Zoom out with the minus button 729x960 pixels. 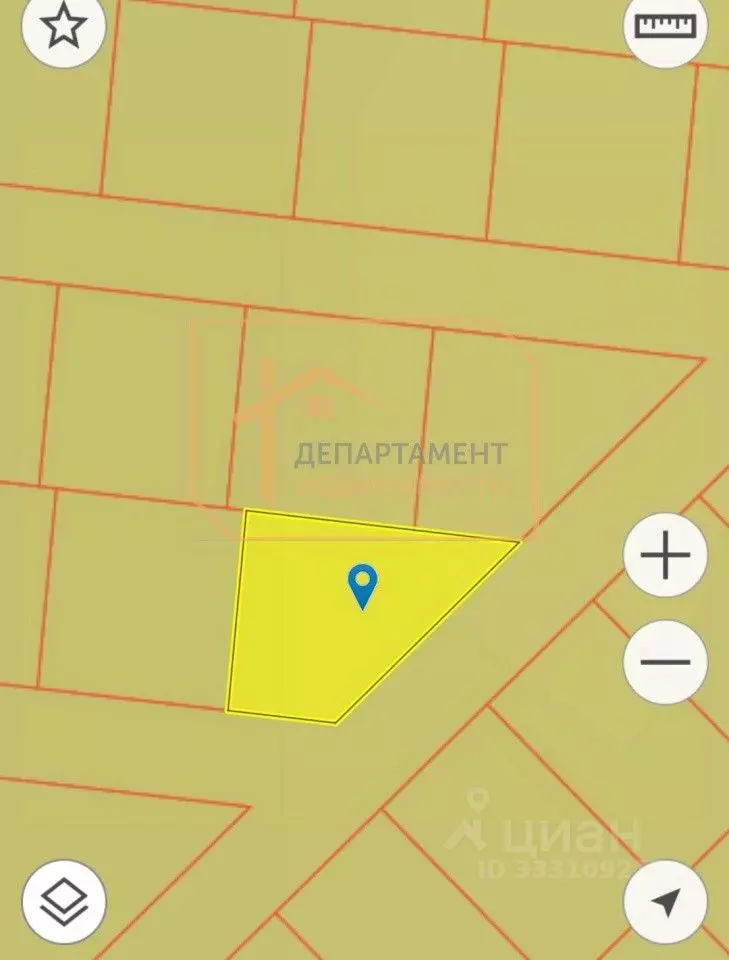coord(665,662)
